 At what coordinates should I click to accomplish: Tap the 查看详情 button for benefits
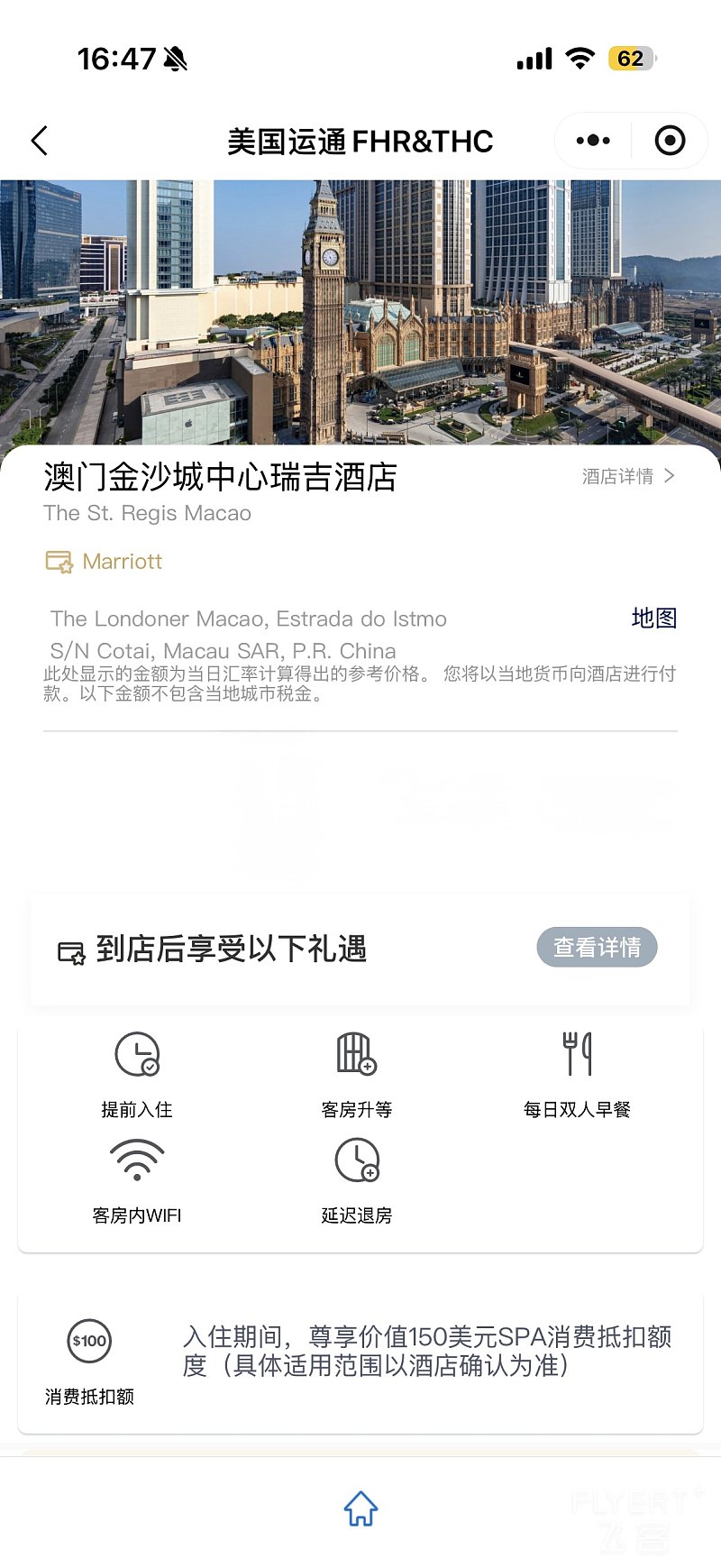(x=597, y=948)
